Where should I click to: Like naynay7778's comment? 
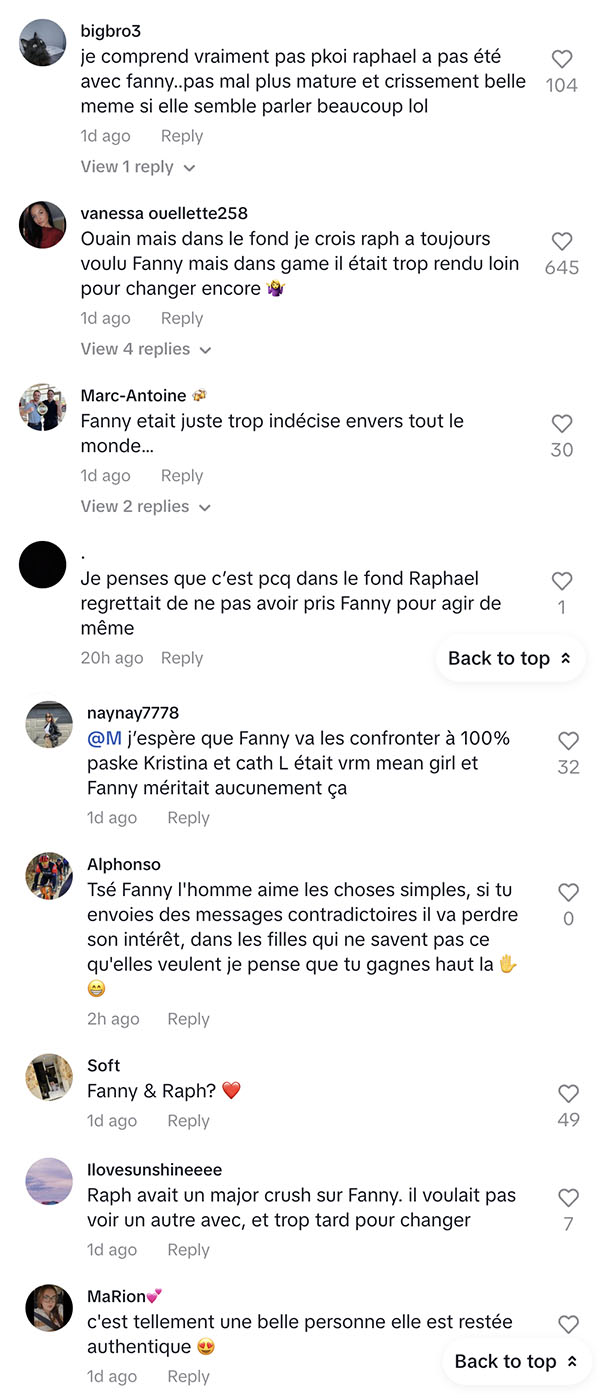click(568, 741)
